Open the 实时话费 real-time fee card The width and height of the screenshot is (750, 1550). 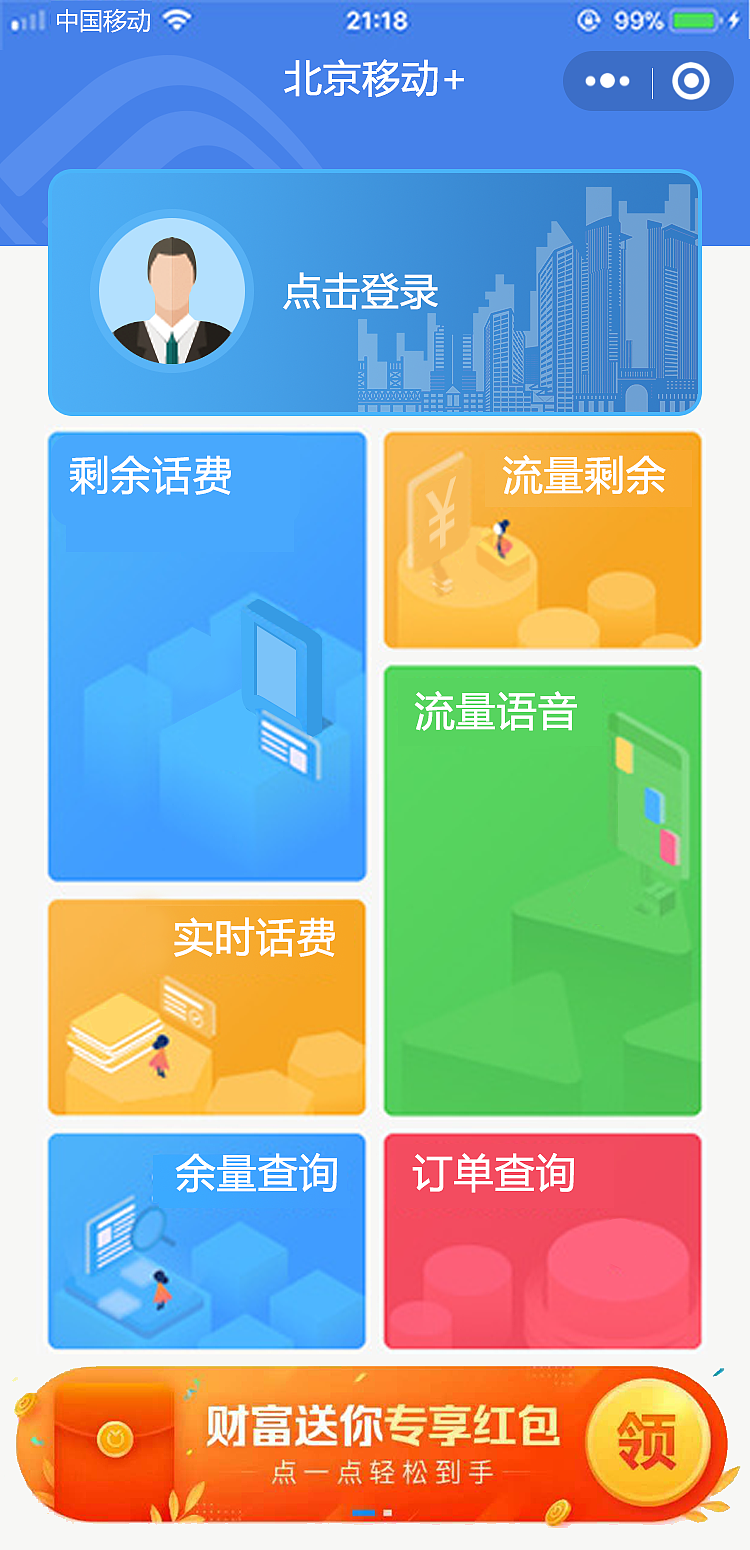206,1007
